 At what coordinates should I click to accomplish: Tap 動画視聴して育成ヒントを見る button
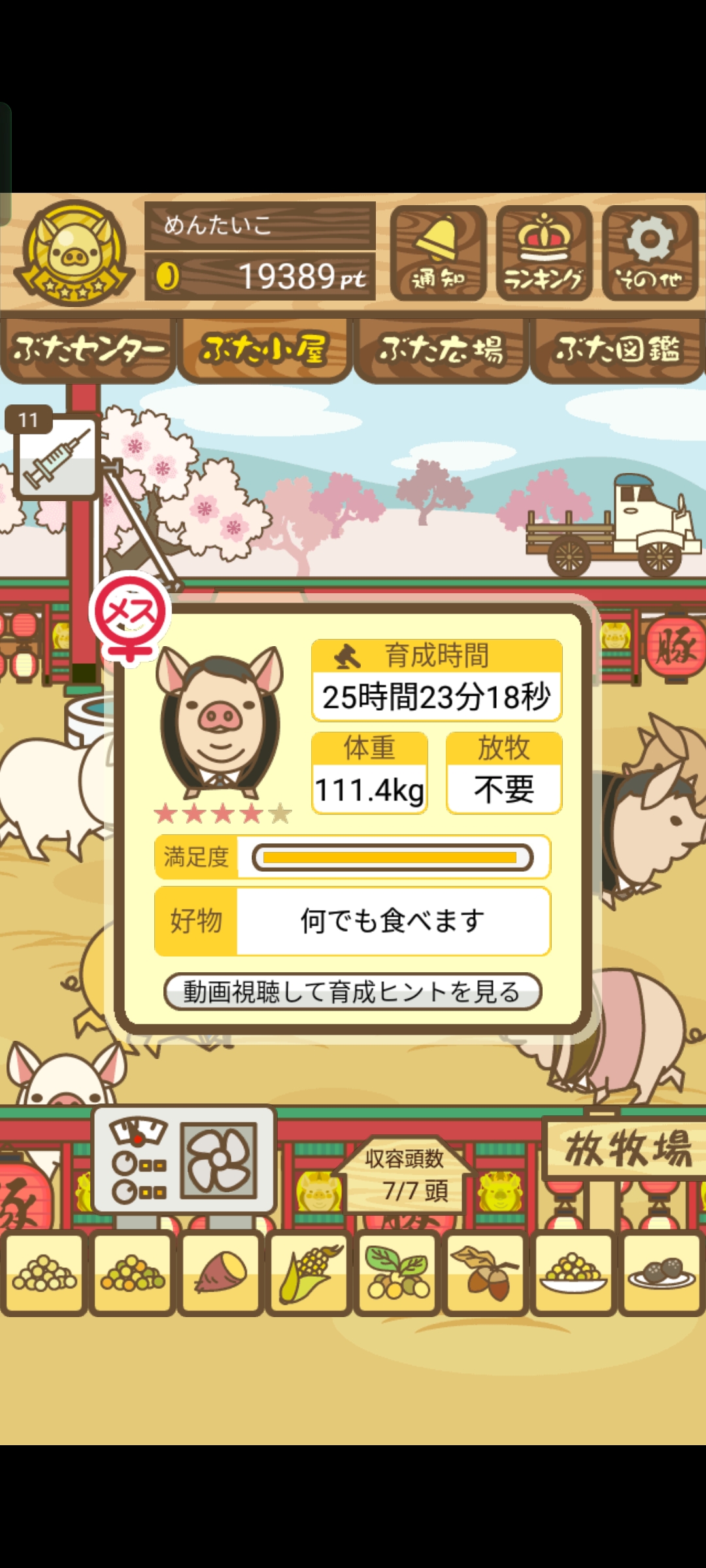(x=352, y=992)
